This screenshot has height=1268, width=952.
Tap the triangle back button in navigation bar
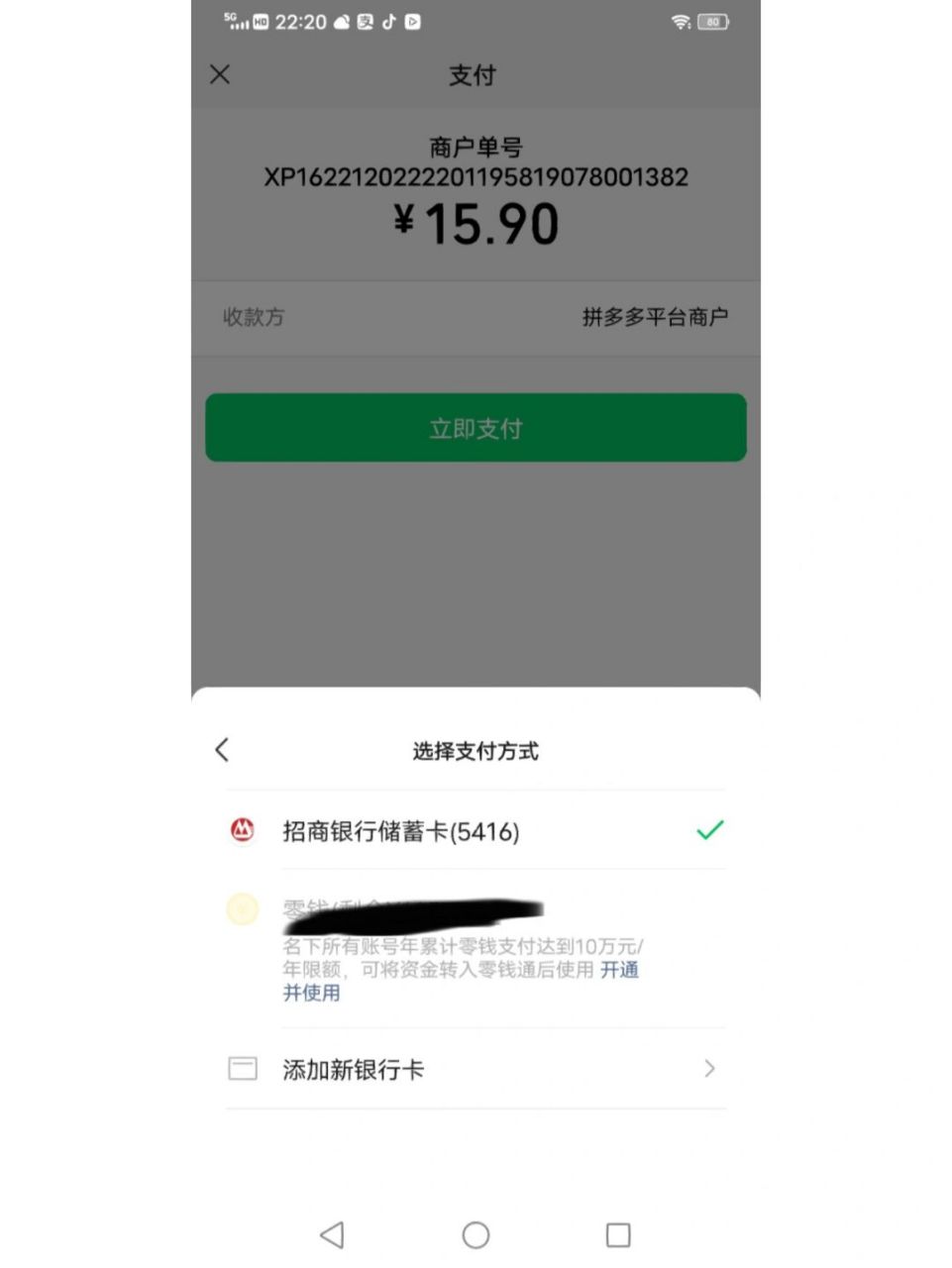pyautogui.click(x=332, y=1235)
